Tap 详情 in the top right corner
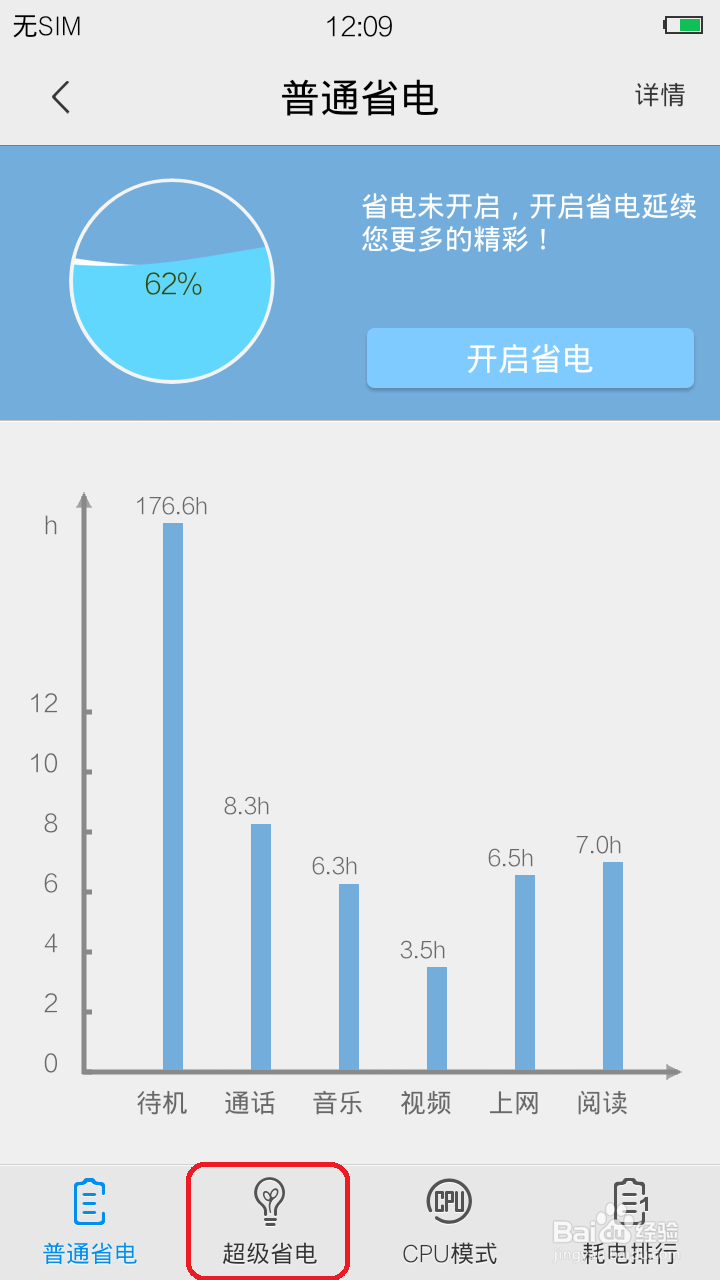720x1280 pixels. (x=660, y=97)
